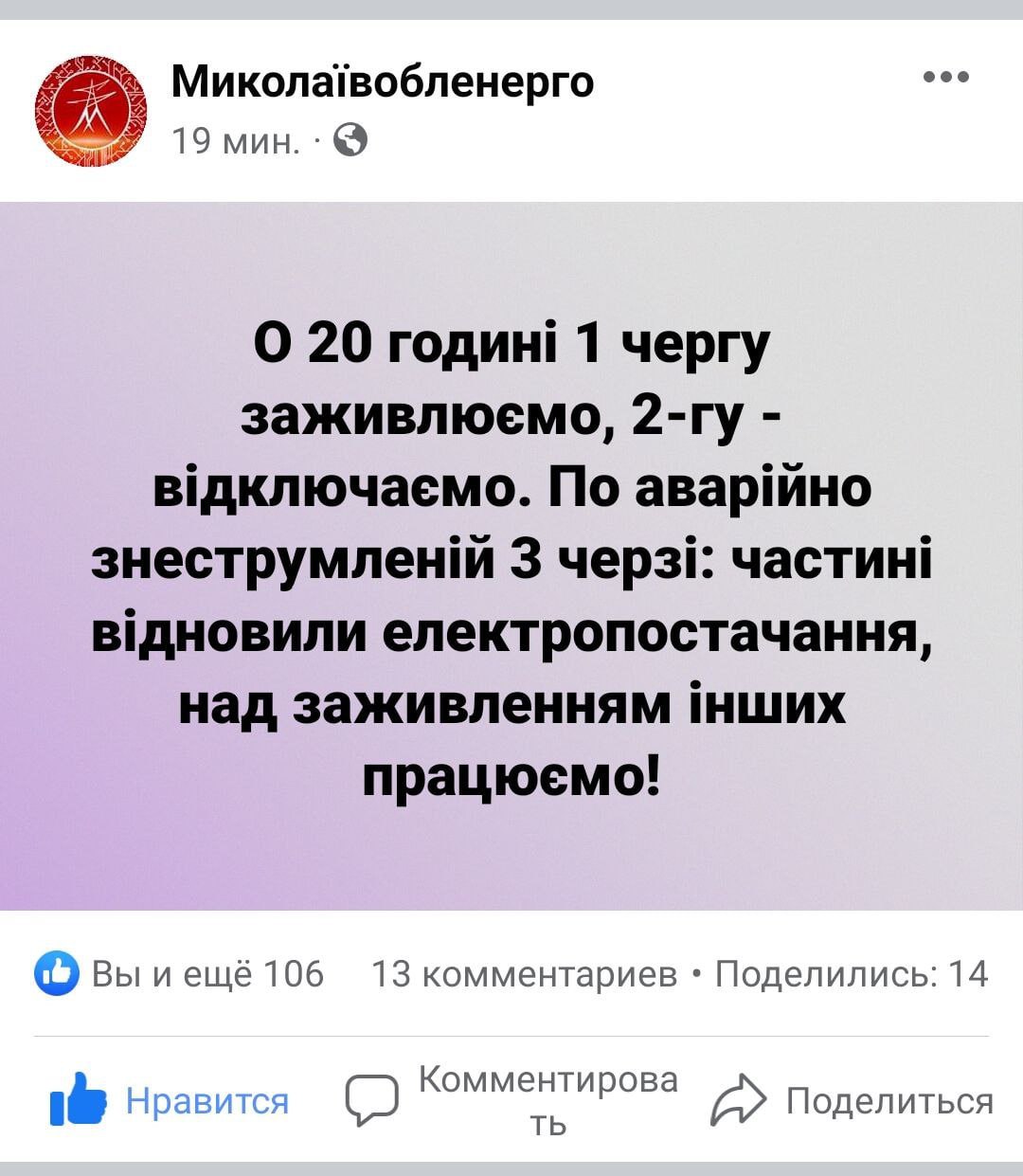Open the 13 комментариев thread

pos(525,973)
